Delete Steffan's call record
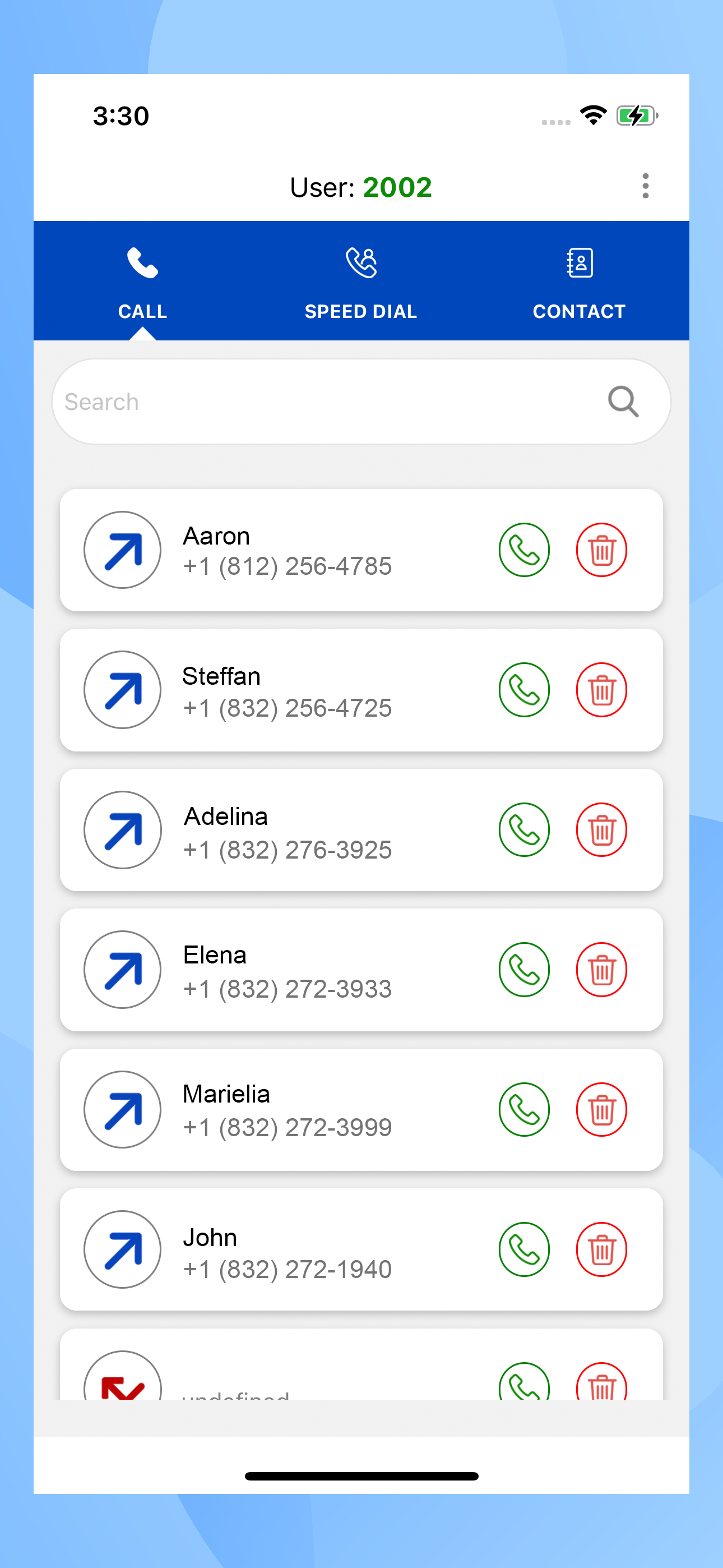 click(601, 690)
